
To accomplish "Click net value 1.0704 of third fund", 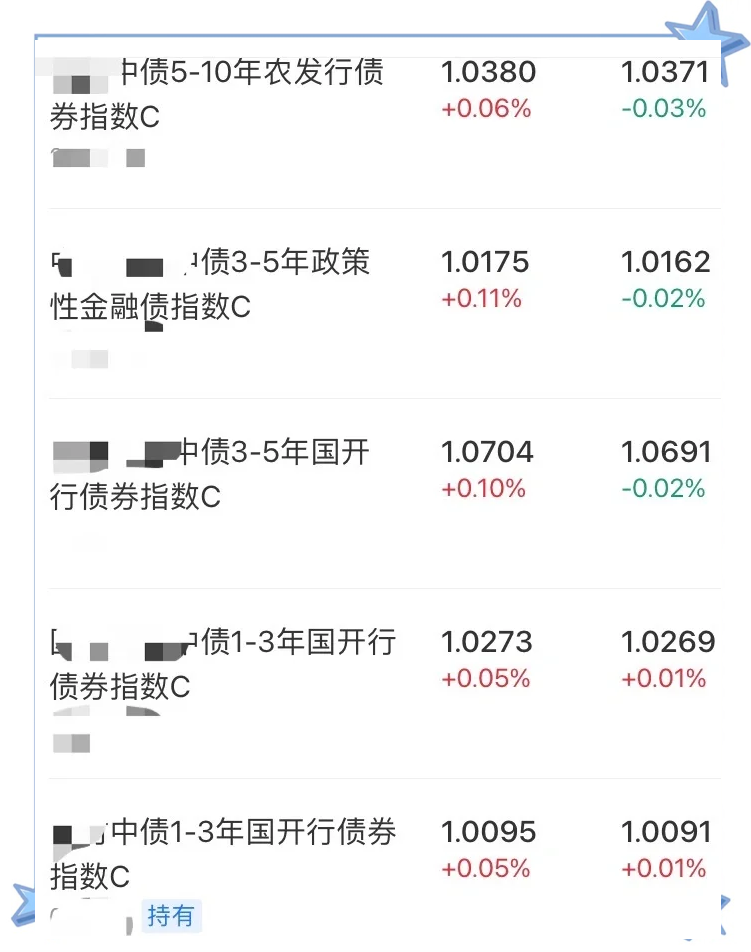I will (x=488, y=451).
